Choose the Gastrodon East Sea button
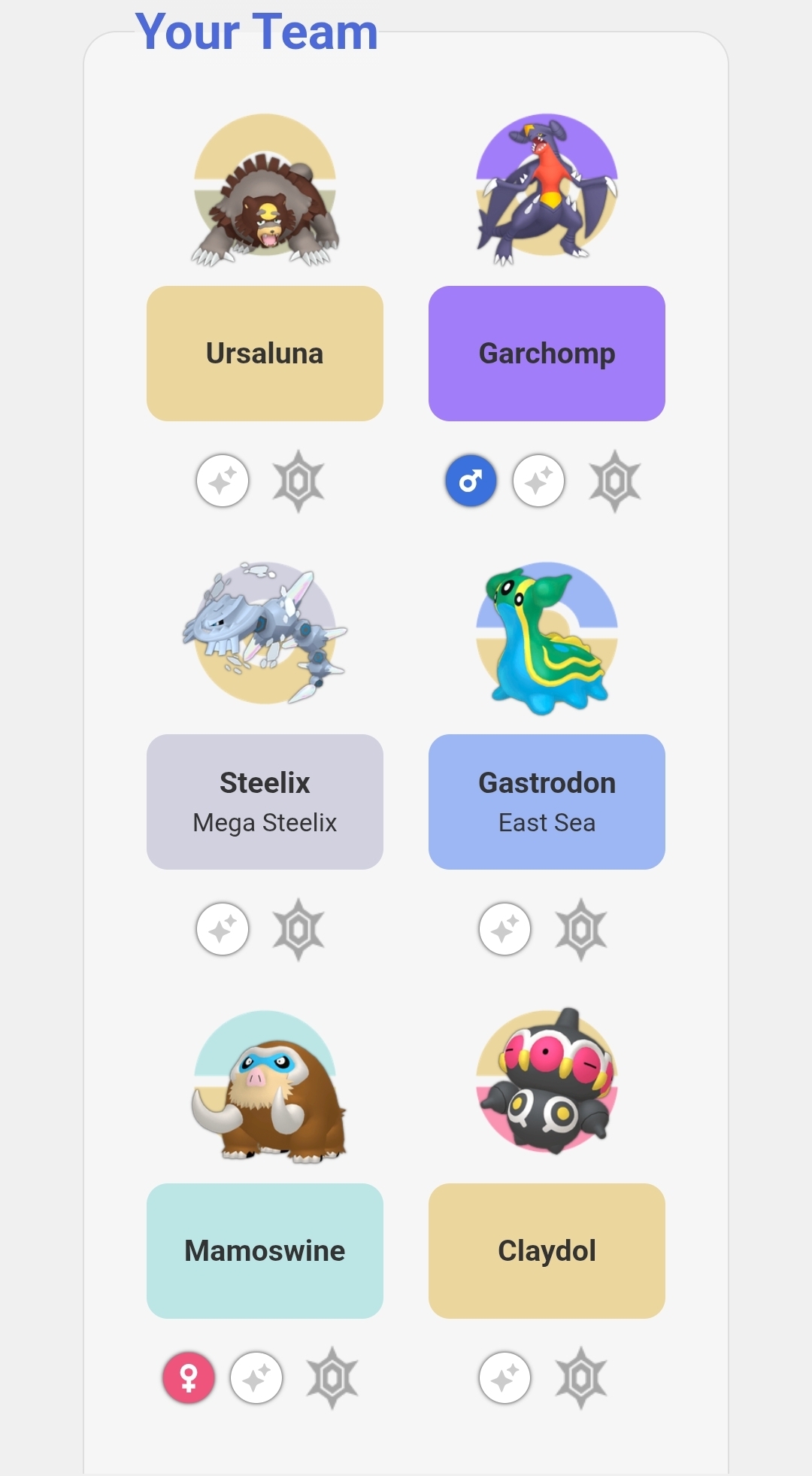Image resolution: width=812 pixels, height=1476 pixels. click(547, 802)
